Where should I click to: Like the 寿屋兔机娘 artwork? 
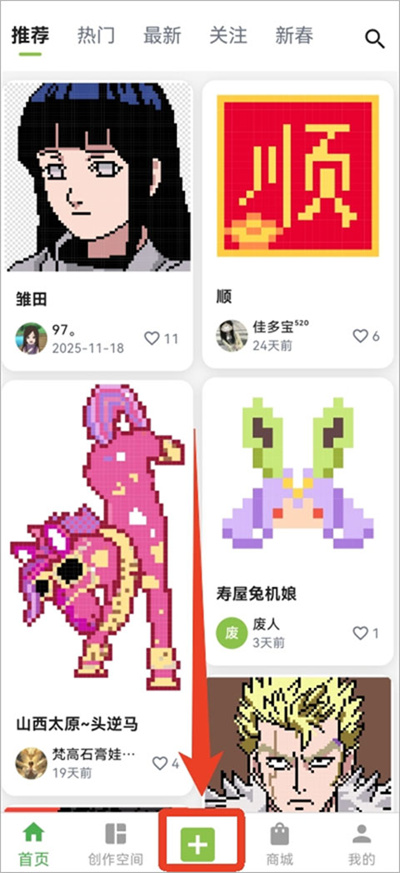tap(366, 632)
